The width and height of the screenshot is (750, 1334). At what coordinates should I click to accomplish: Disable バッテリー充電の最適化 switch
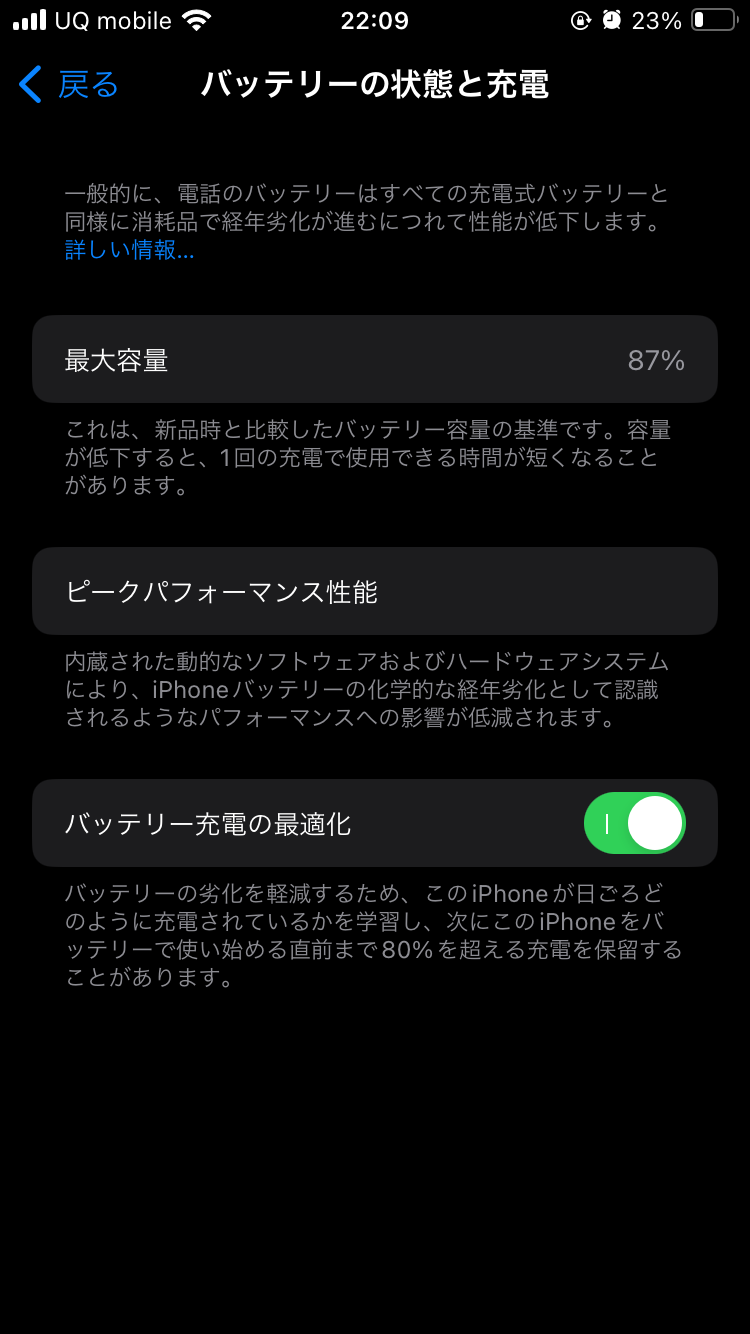pos(634,823)
